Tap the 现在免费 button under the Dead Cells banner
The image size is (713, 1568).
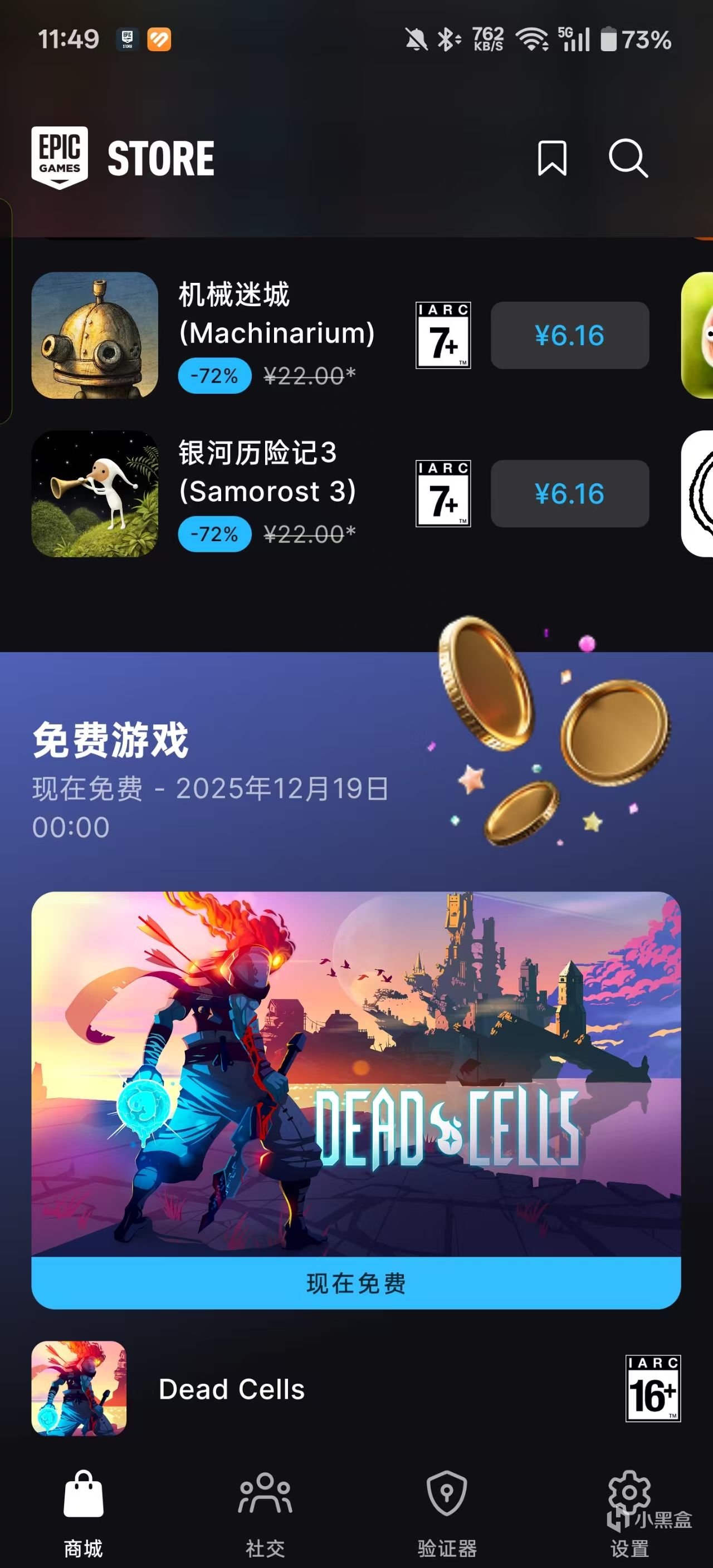(355, 1283)
